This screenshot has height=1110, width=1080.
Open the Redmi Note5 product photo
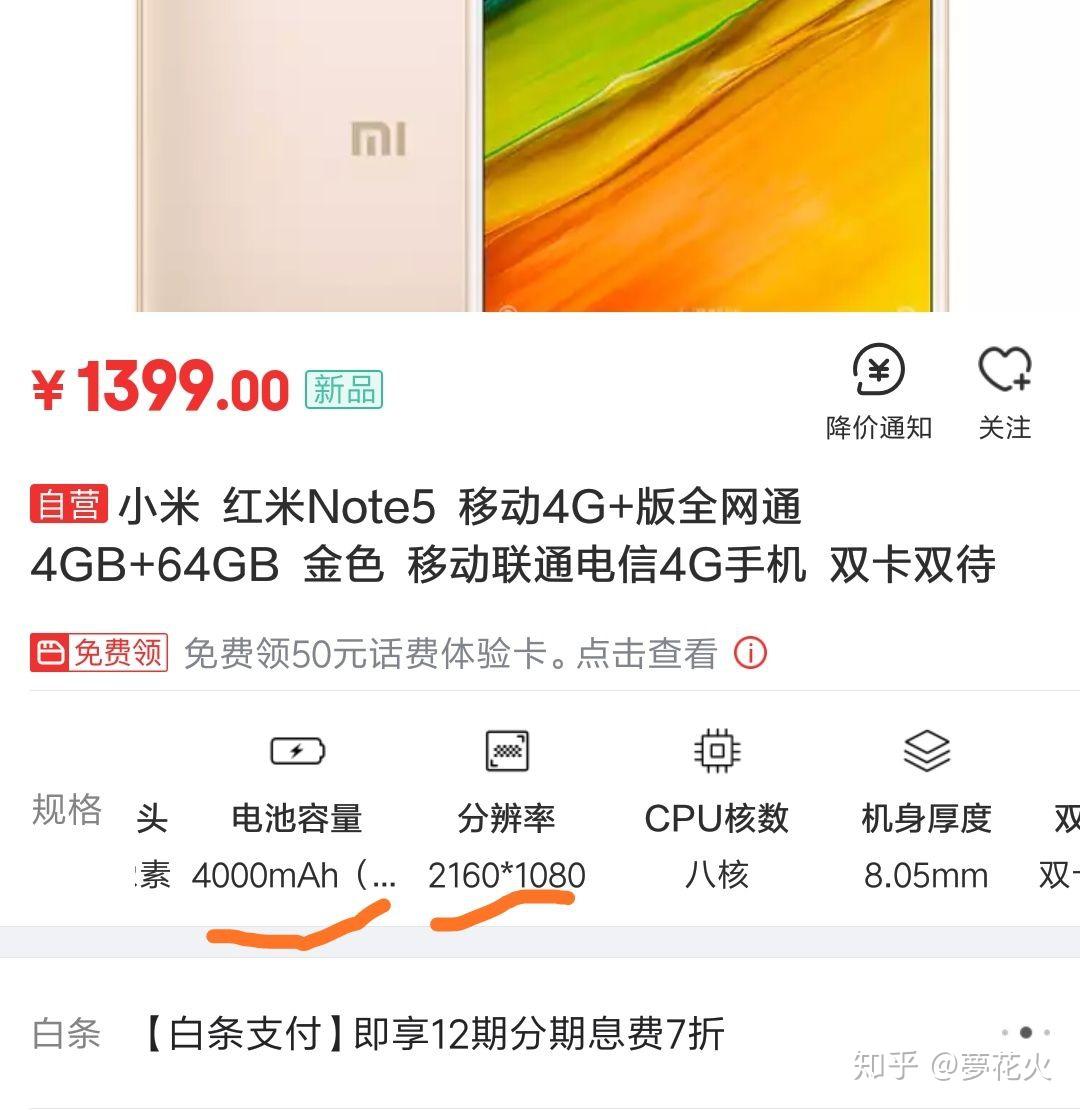(541, 155)
